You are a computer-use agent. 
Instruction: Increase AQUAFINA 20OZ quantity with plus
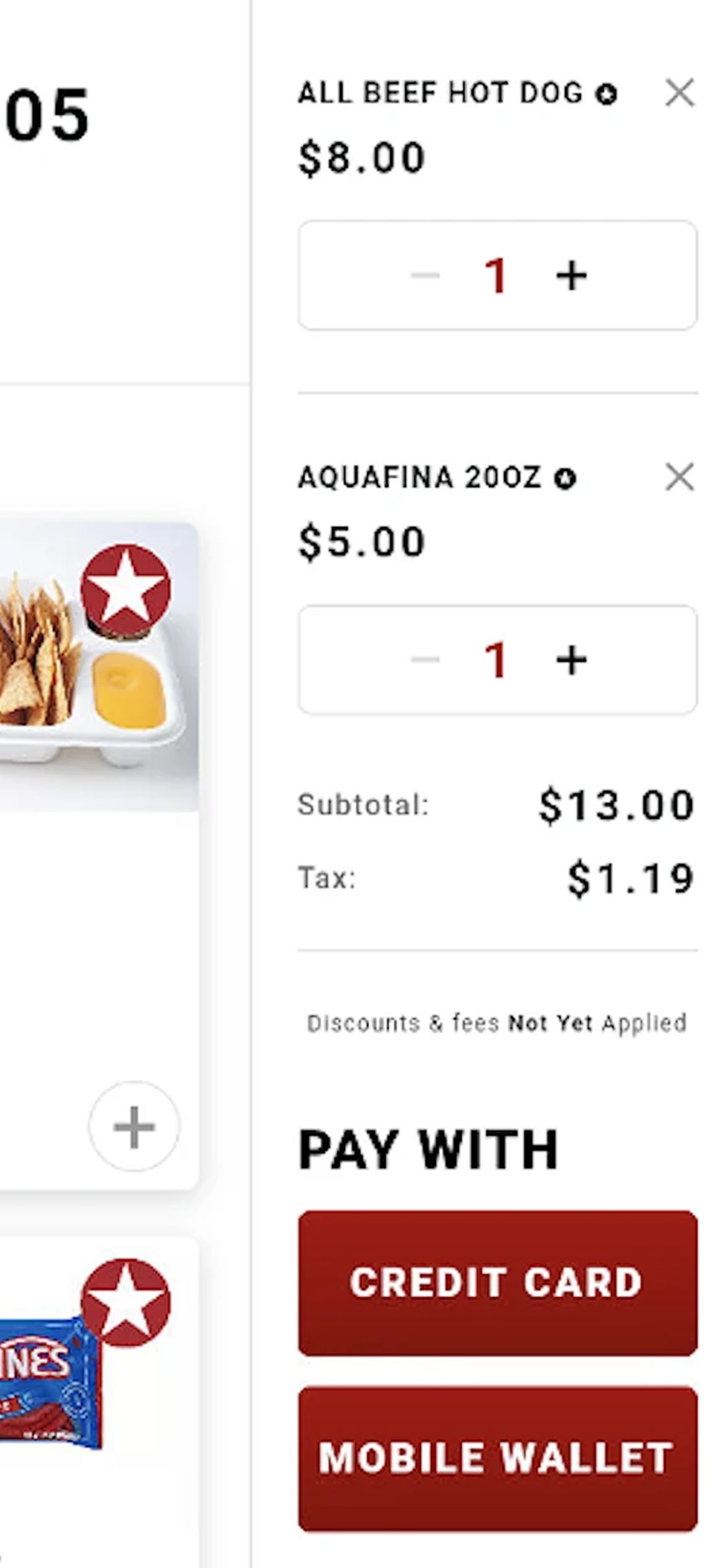coord(573,659)
